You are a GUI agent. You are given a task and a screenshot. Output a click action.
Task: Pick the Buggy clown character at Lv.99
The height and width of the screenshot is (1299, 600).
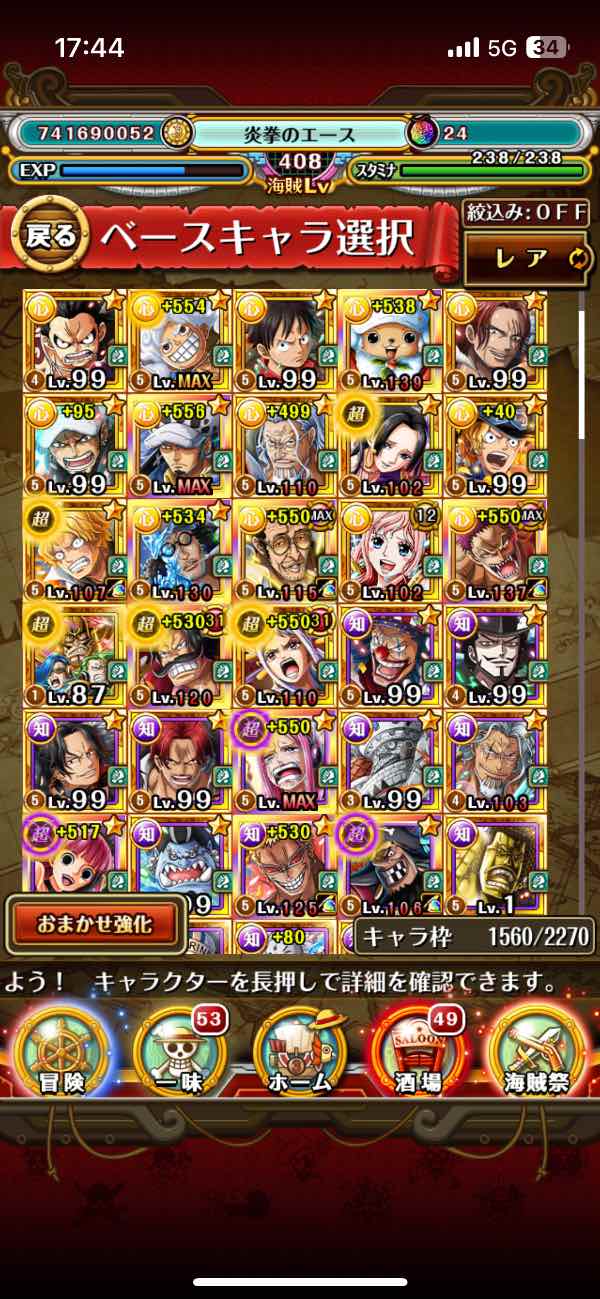click(x=389, y=655)
